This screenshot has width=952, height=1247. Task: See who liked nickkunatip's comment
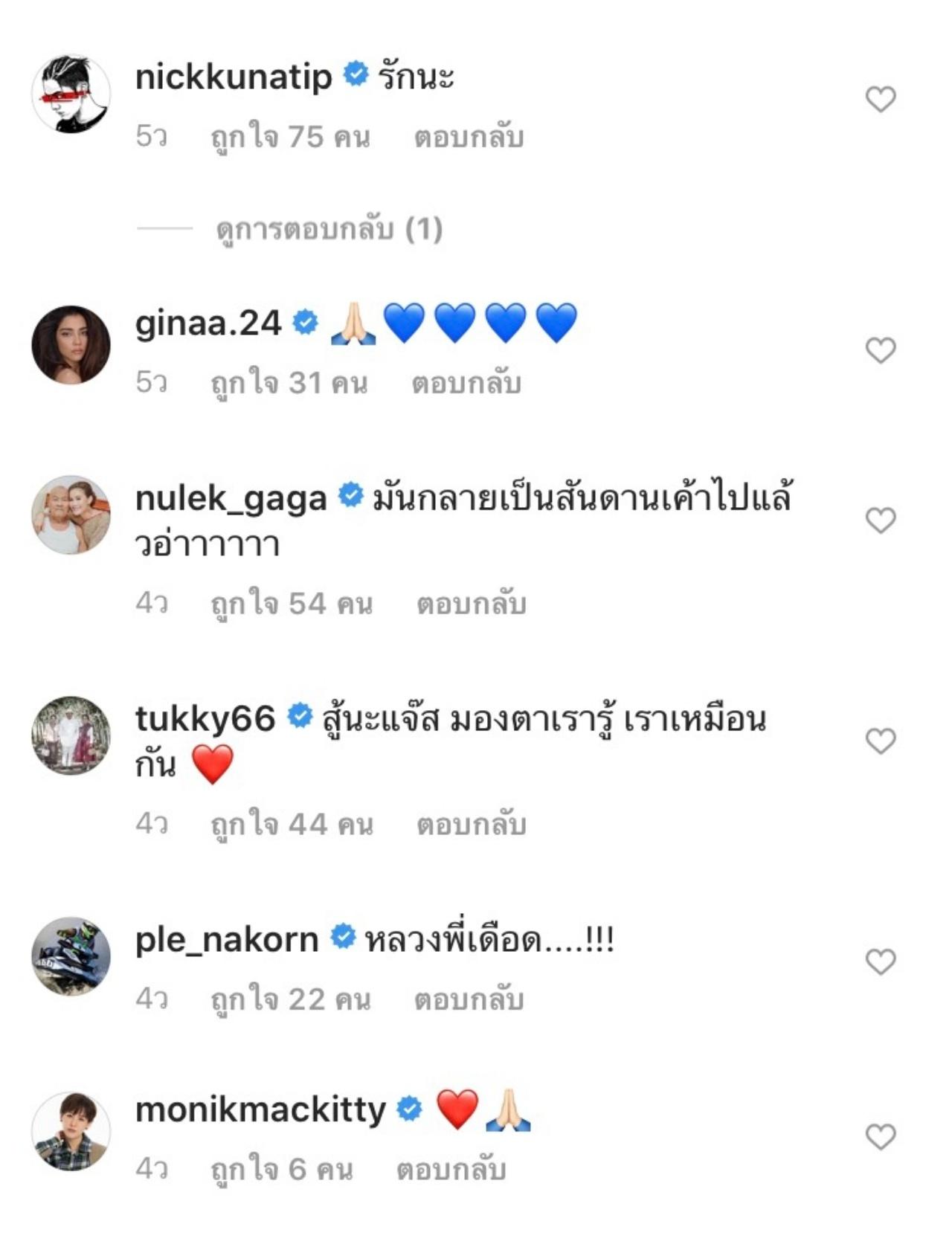(290, 138)
